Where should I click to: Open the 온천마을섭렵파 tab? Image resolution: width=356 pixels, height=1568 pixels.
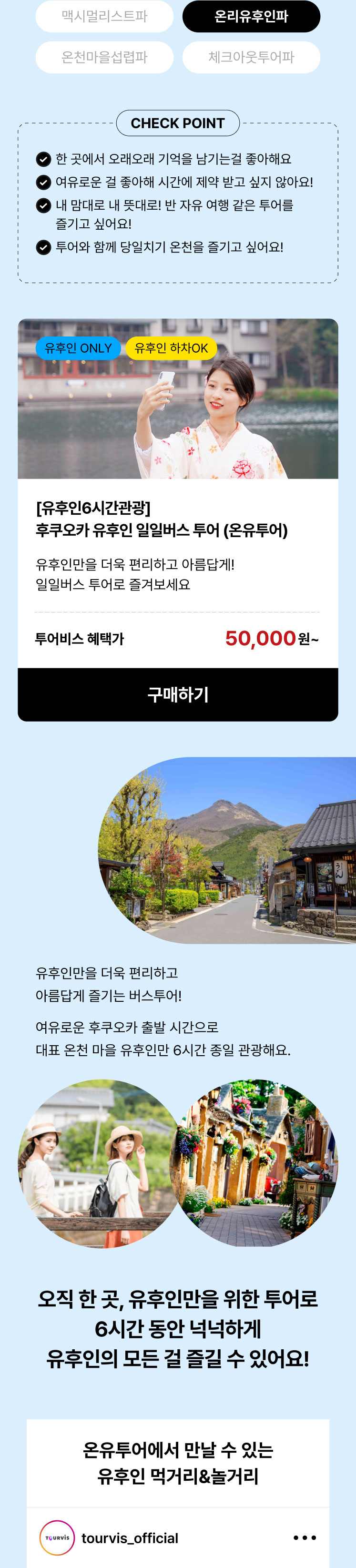[x=104, y=57]
